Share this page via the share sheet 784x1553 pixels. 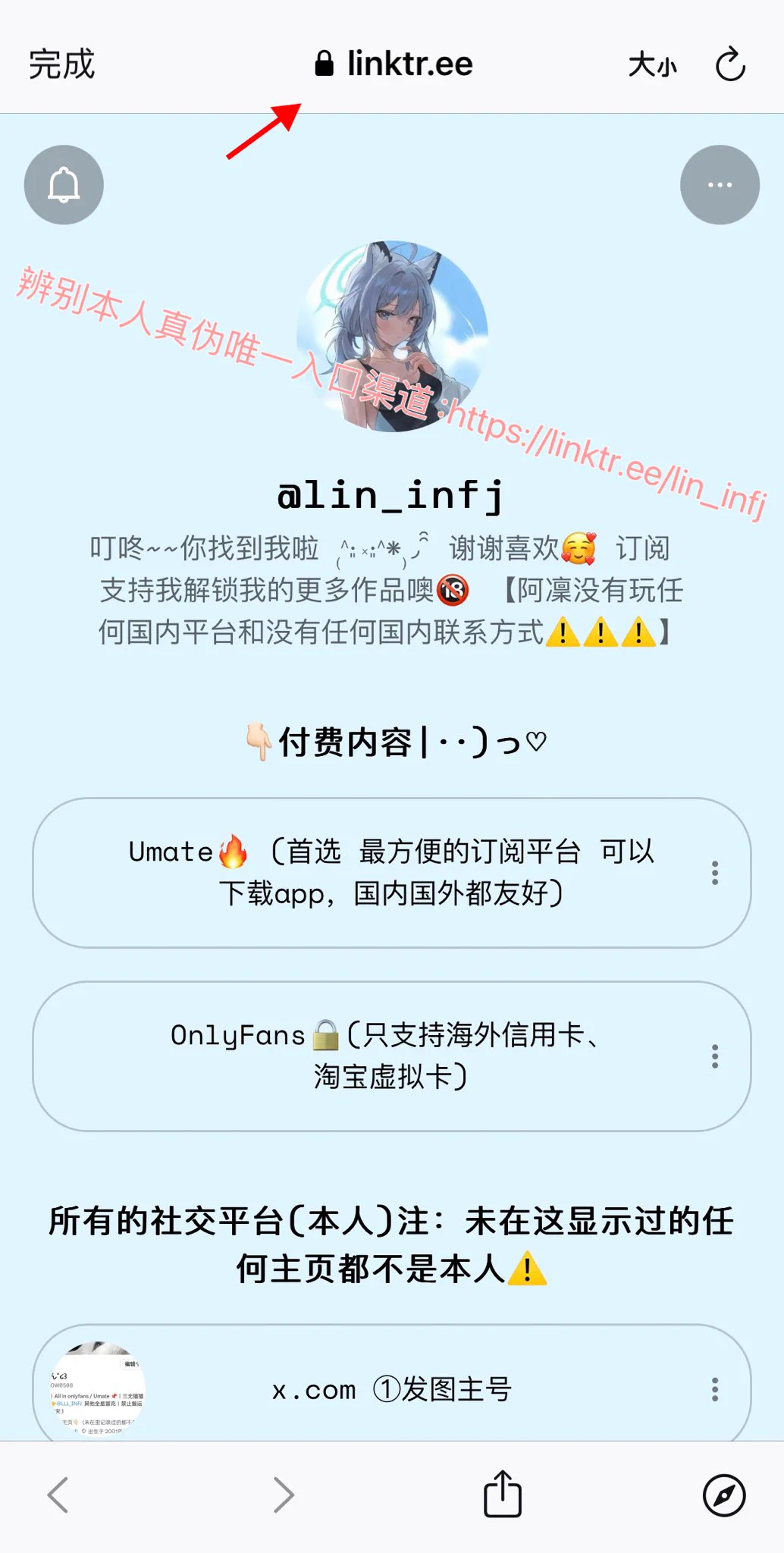tap(503, 1494)
